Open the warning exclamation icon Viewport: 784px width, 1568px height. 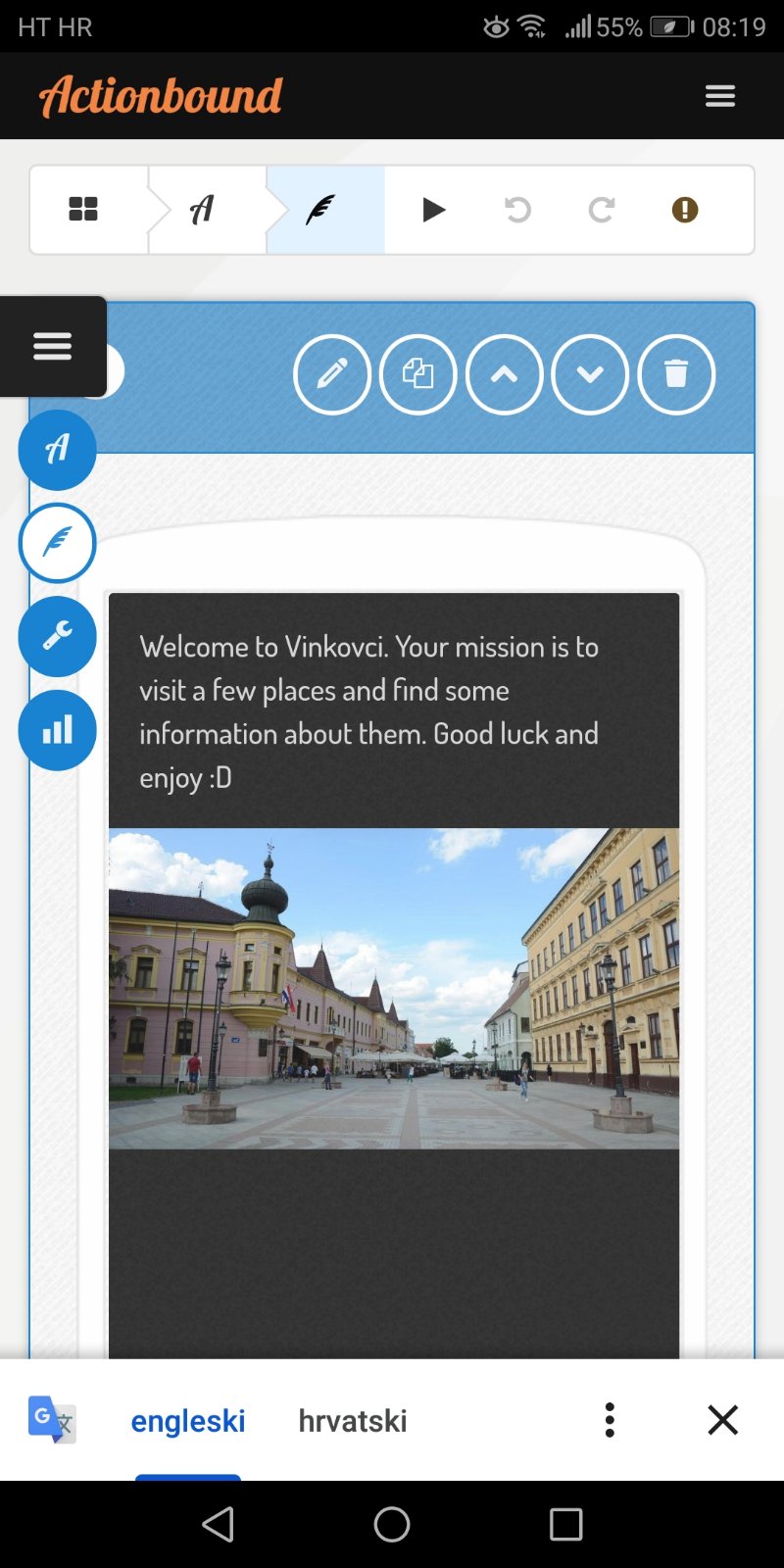684,209
